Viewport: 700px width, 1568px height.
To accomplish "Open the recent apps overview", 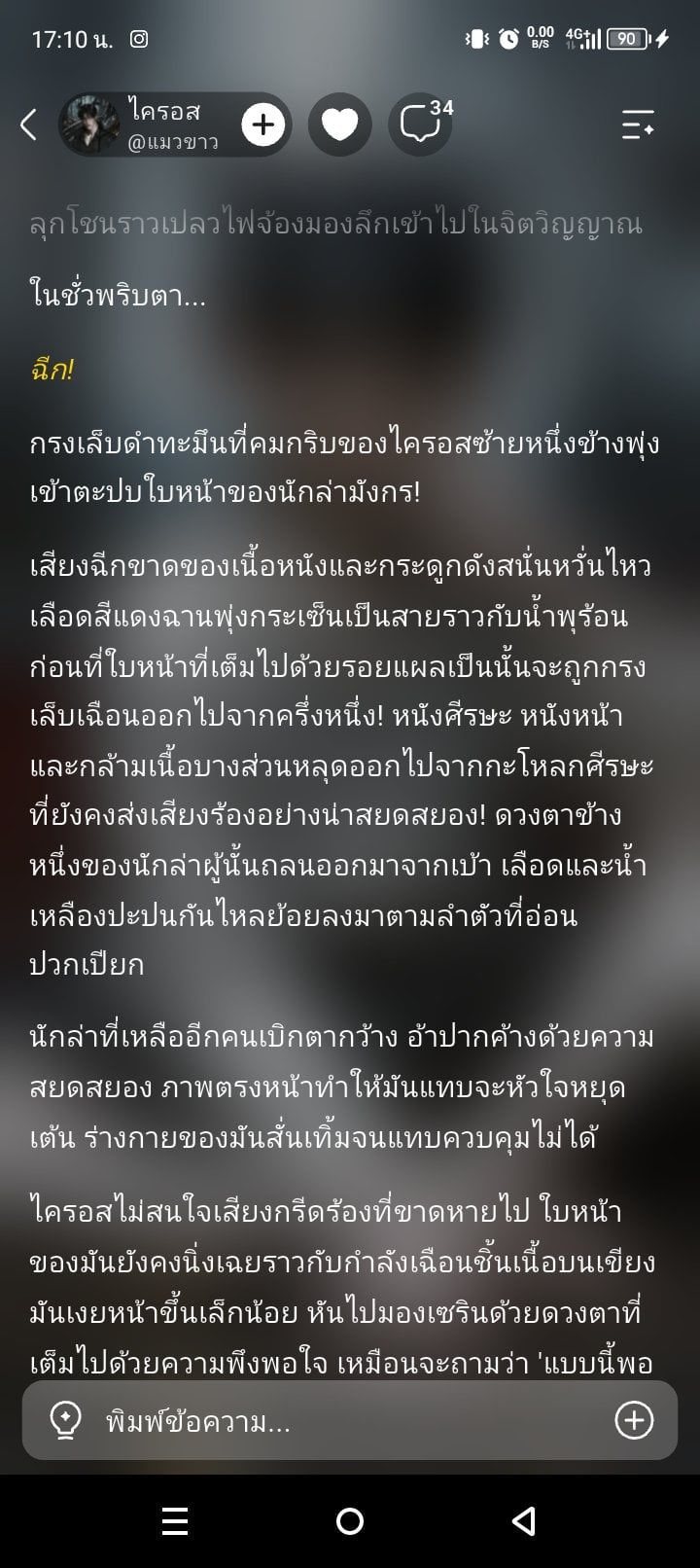I will [x=175, y=1521].
